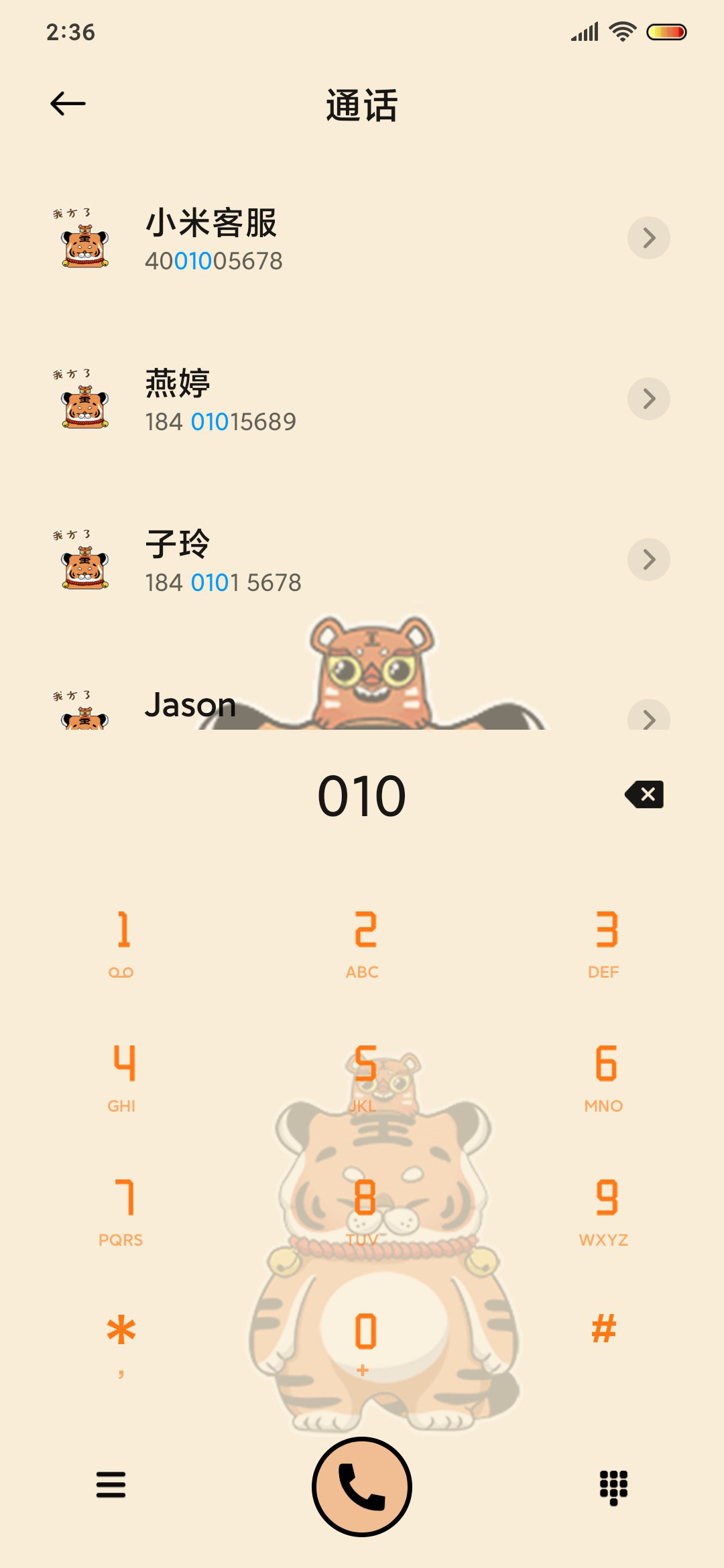Go back using the top-left arrow

68,104
